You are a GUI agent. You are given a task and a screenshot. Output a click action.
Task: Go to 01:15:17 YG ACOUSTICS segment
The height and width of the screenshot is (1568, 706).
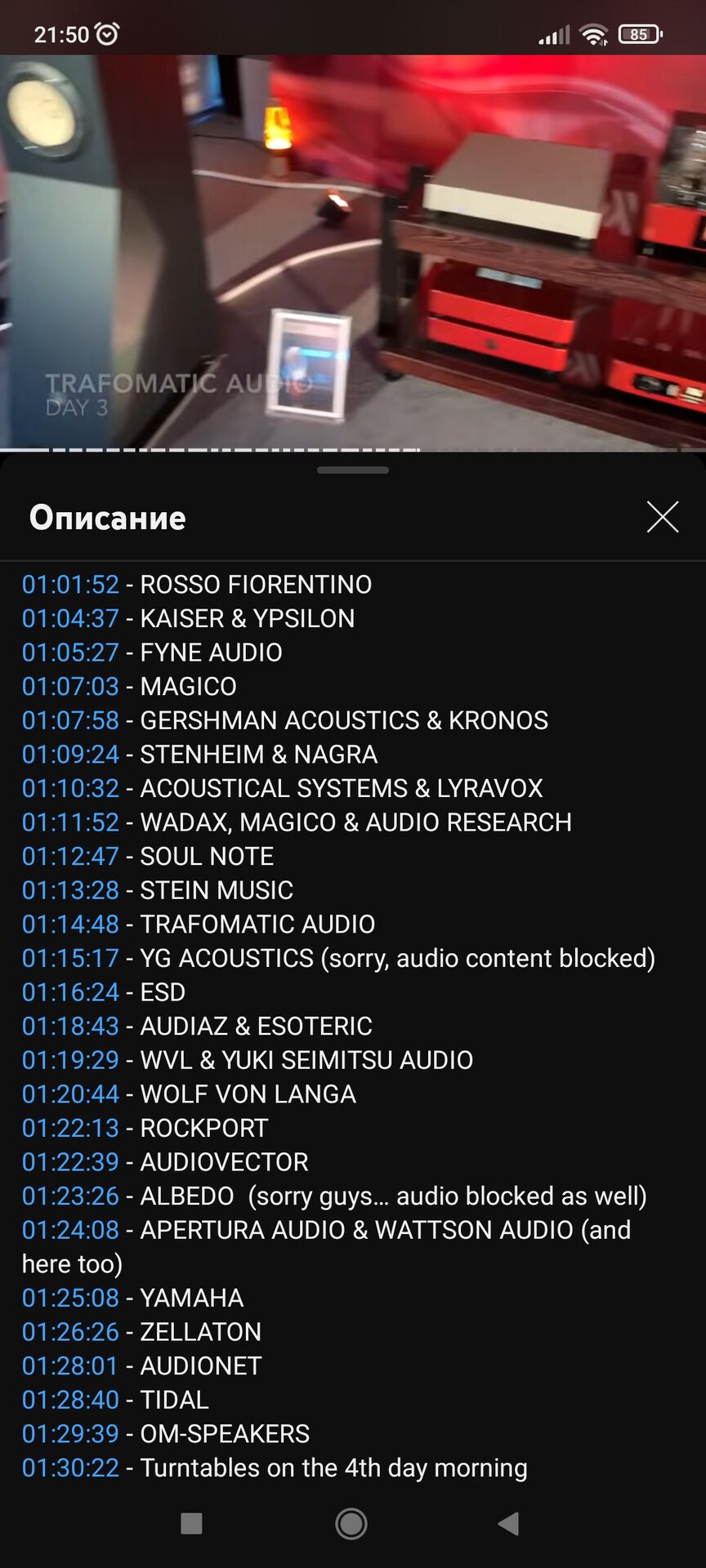coord(70,958)
